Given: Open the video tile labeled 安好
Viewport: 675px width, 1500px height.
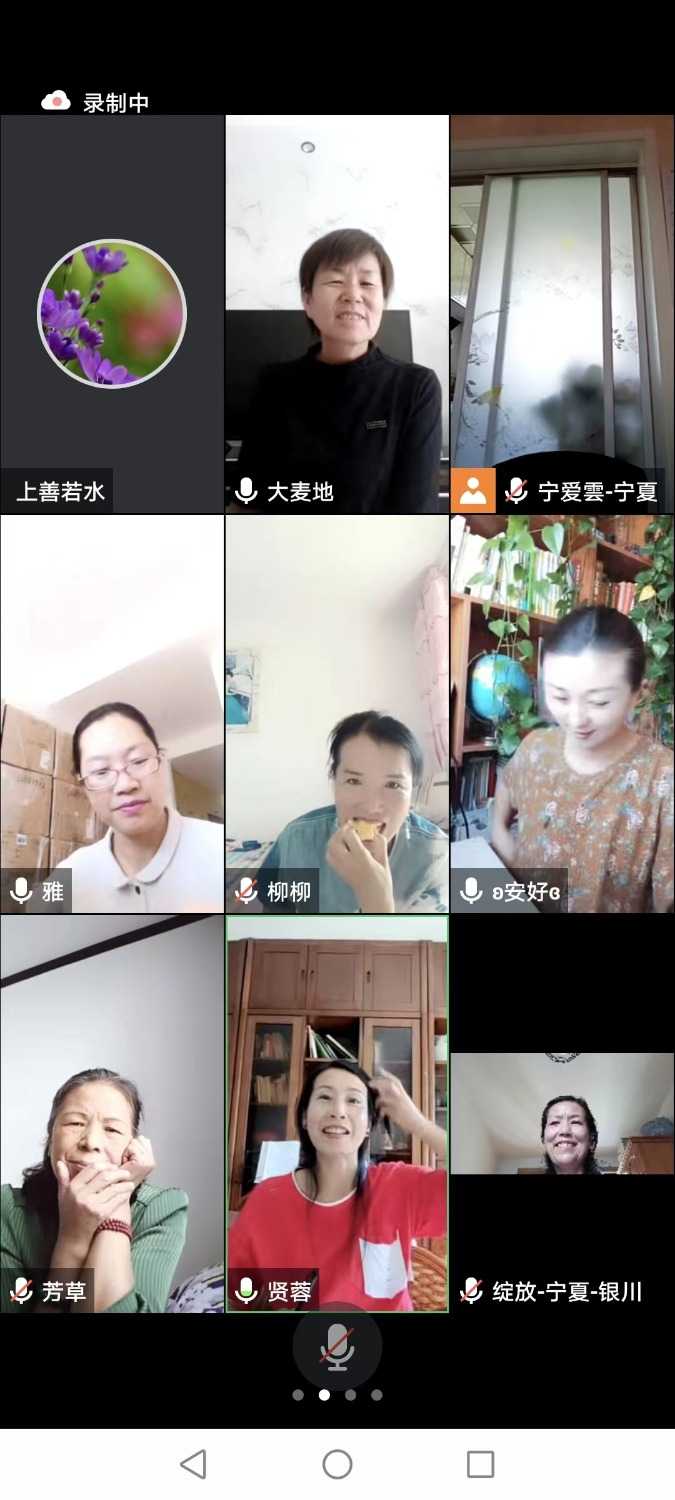Looking at the screenshot, I should pos(562,714).
